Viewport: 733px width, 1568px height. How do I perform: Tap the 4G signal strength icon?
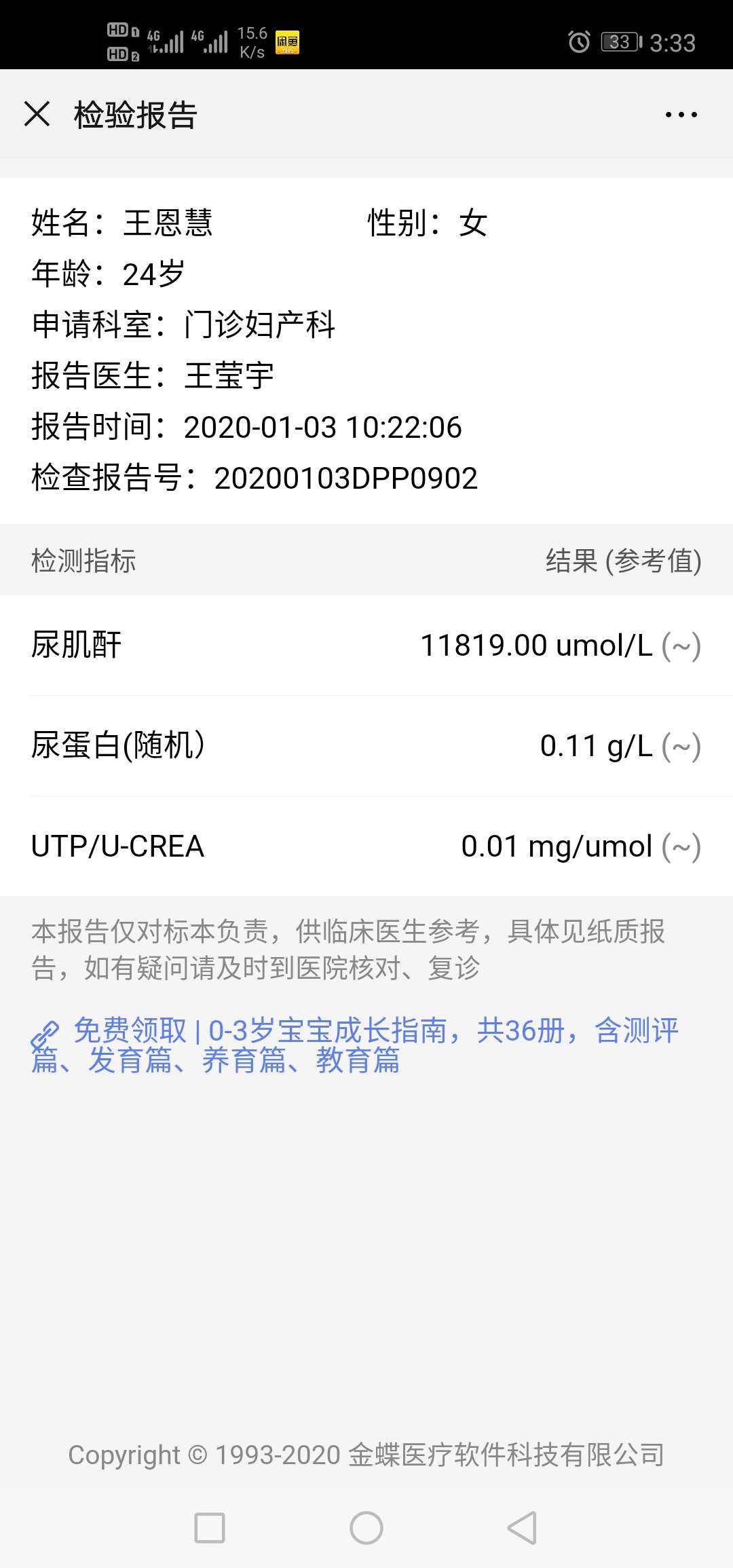point(168,39)
